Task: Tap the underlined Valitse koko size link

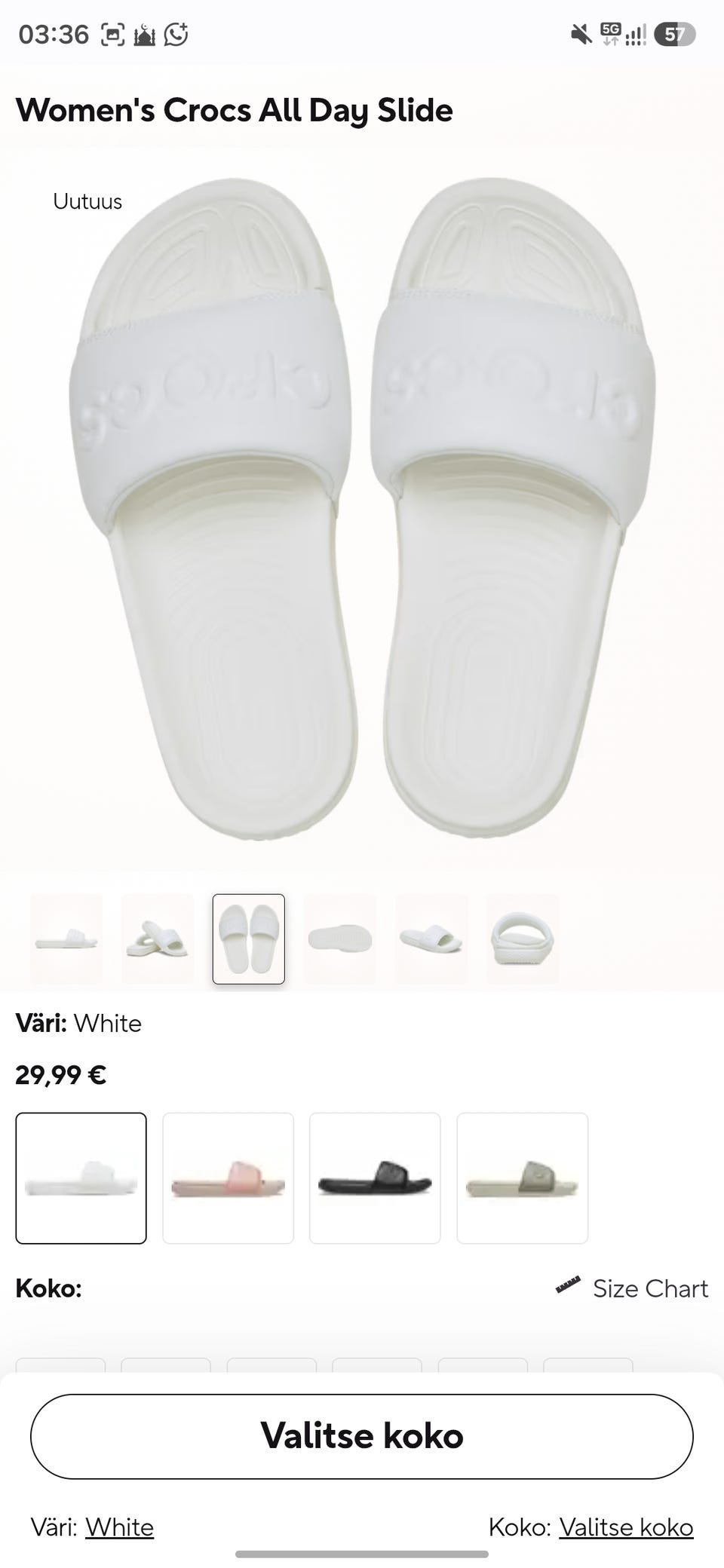Action: 626,1527
